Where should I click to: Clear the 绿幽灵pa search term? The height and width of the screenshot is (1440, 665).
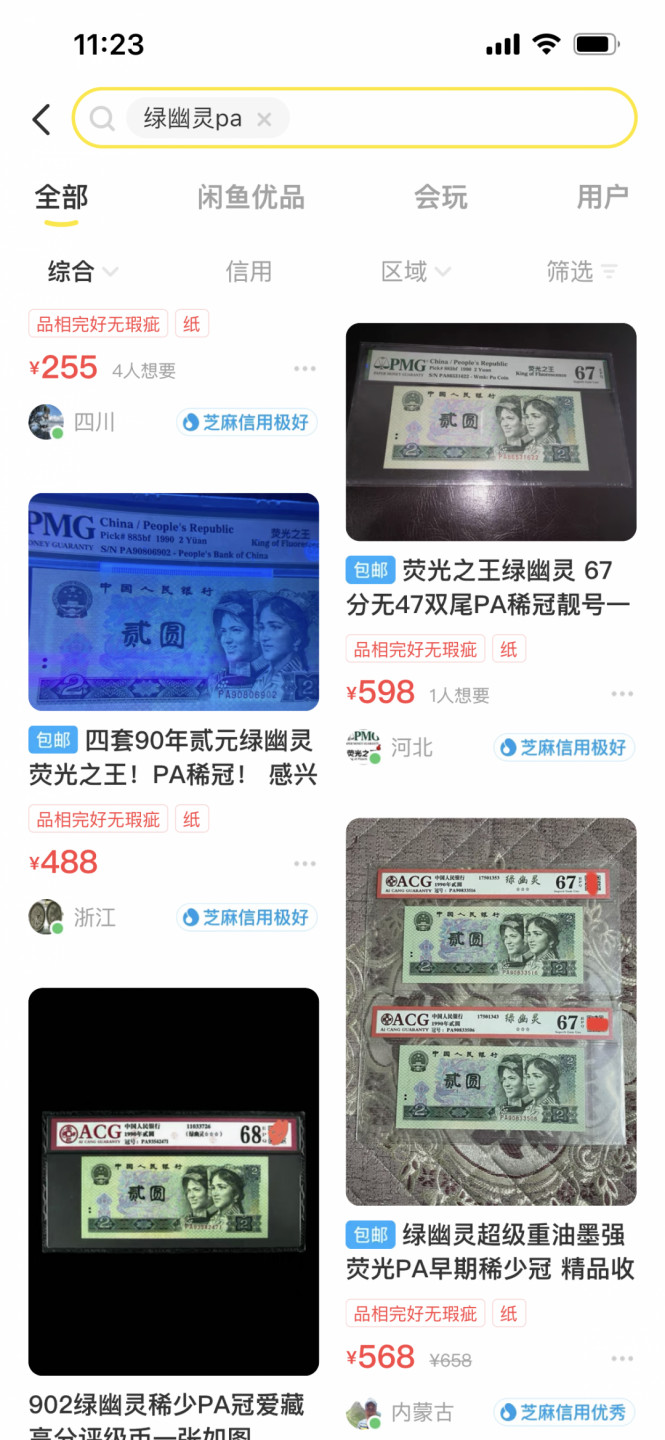pyautogui.click(x=264, y=120)
